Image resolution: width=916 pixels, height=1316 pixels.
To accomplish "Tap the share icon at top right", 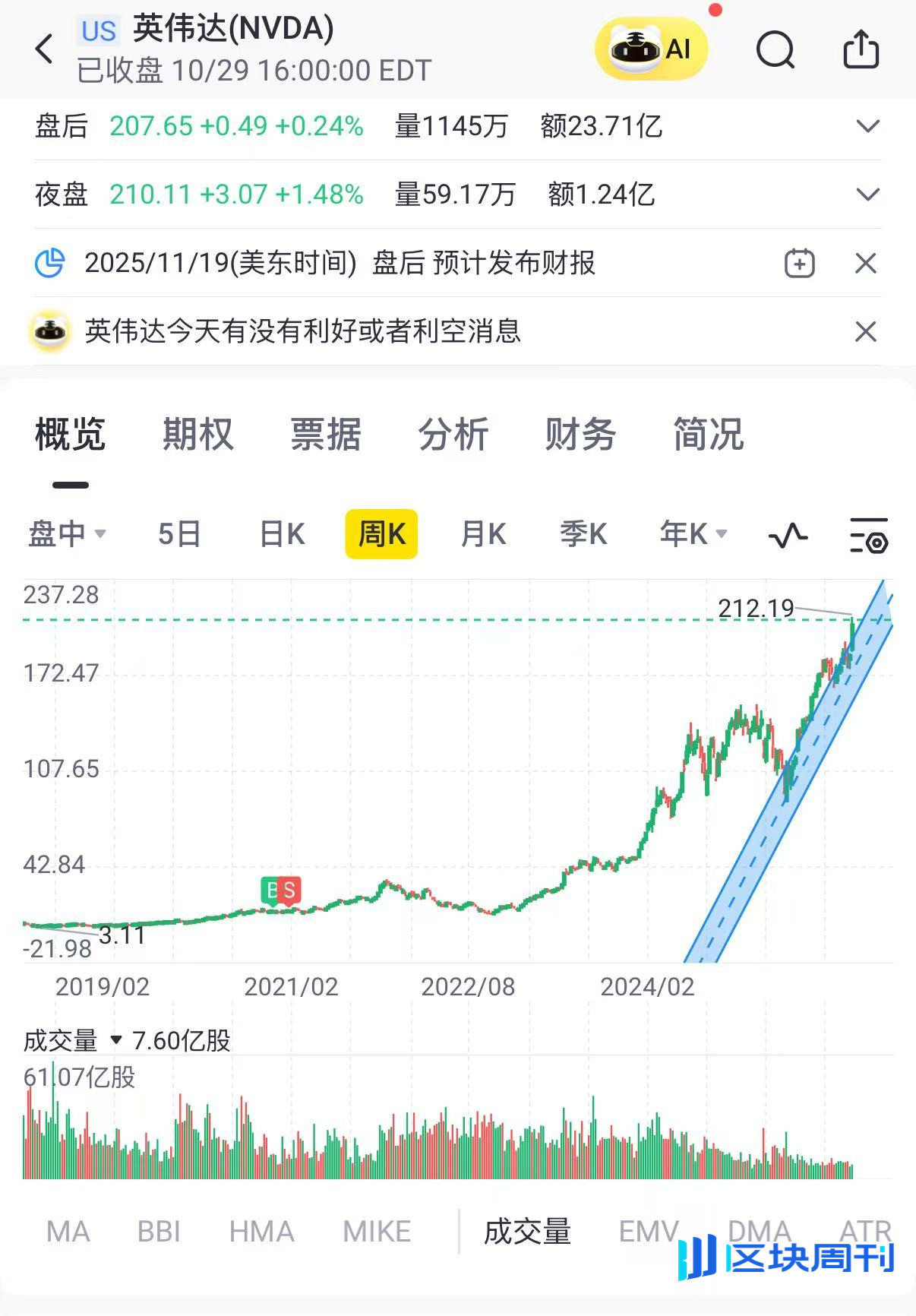I will click(861, 48).
